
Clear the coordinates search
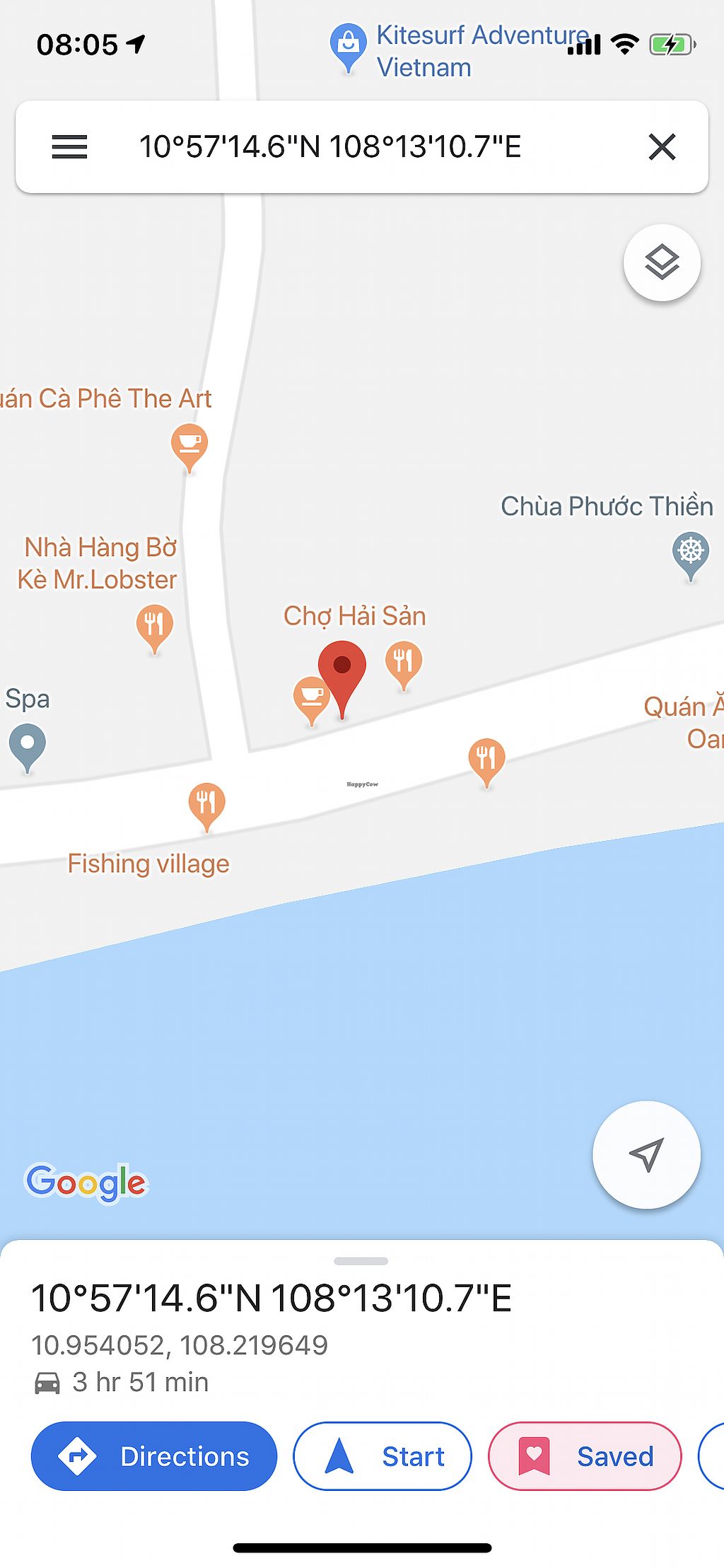click(662, 147)
